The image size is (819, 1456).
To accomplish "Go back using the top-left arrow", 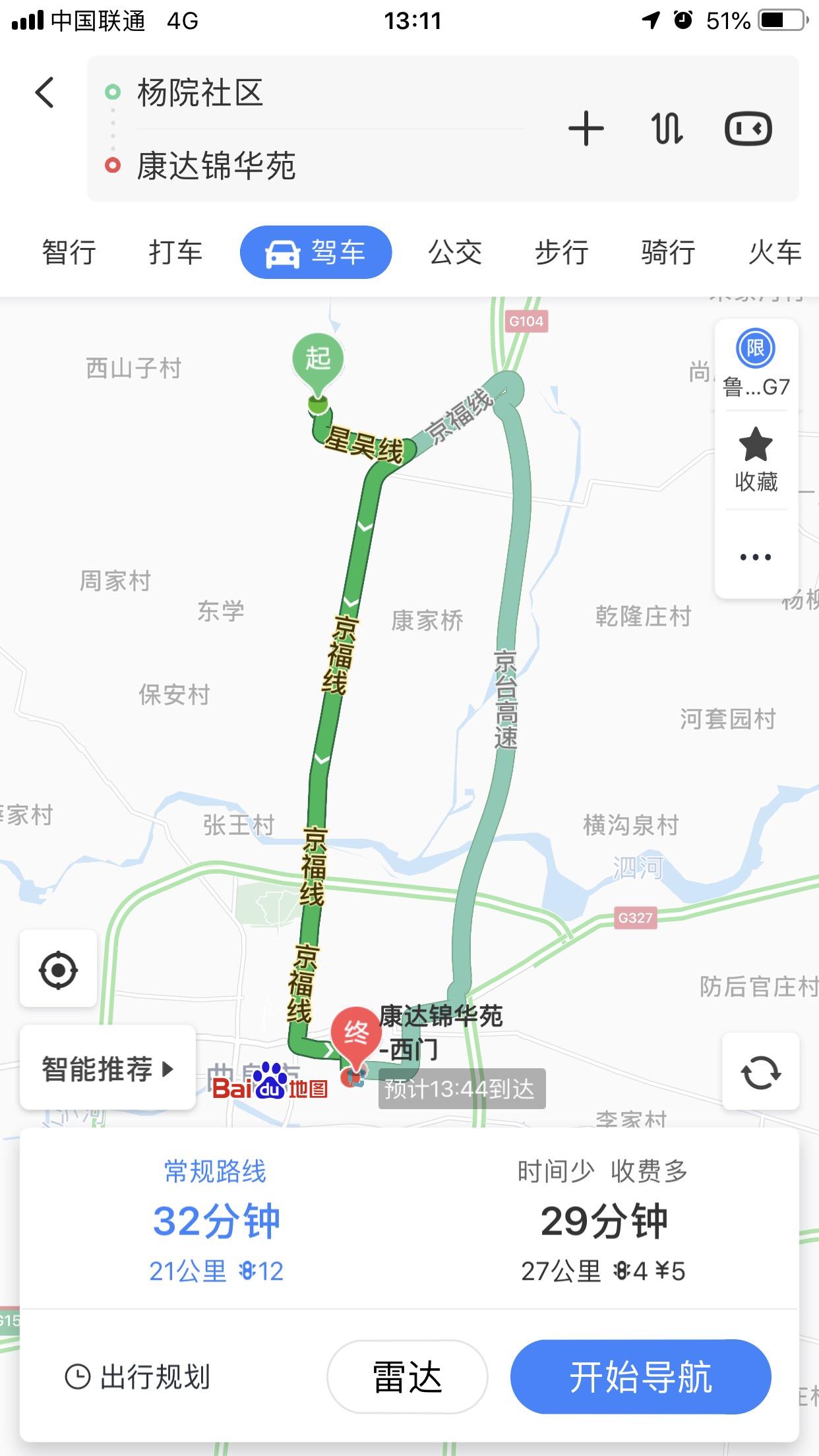I will 44,92.
